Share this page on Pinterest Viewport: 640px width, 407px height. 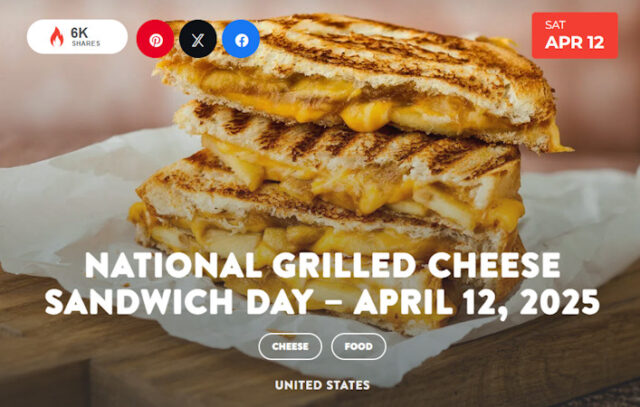pos(156,40)
